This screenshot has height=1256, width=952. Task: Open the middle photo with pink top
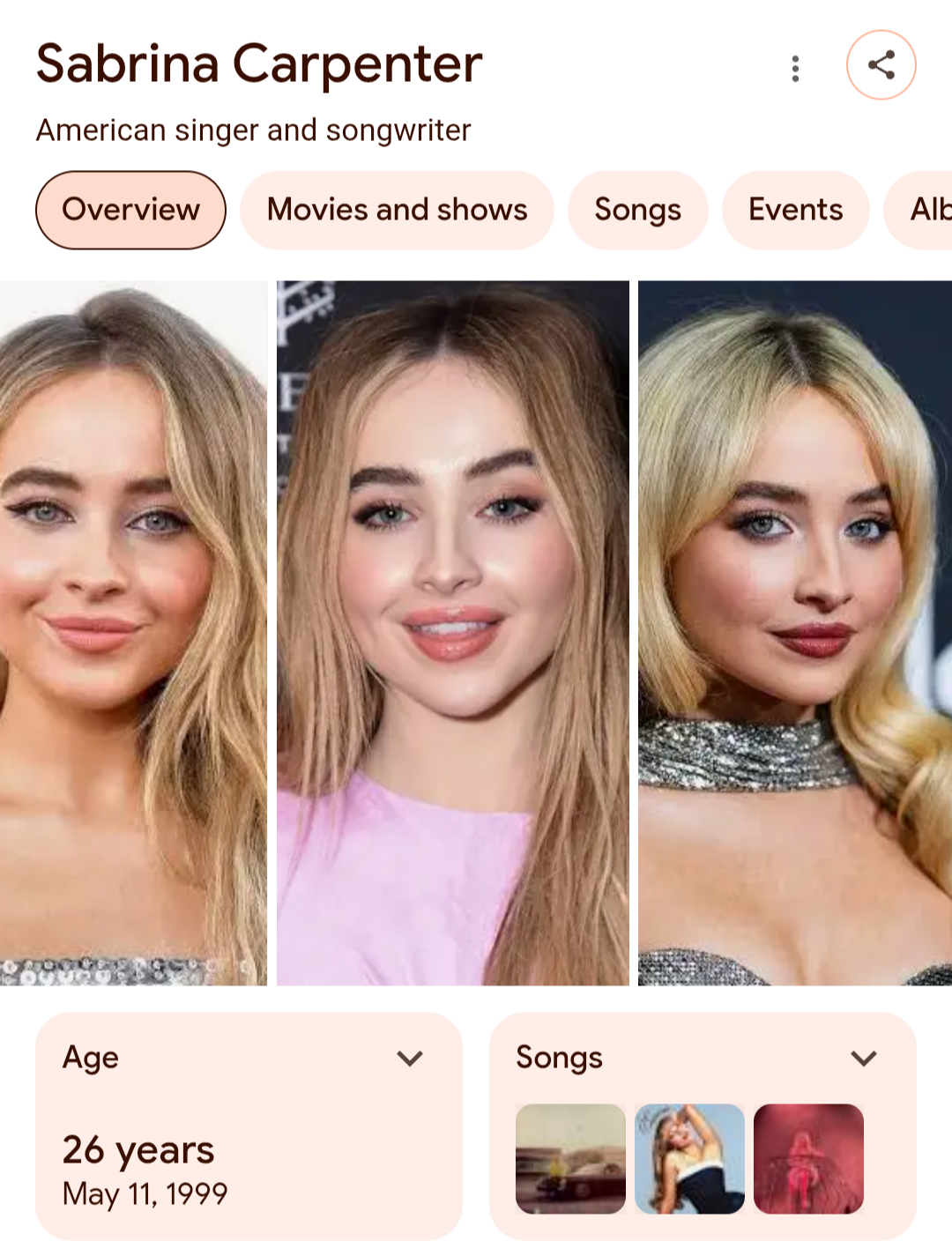coord(452,633)
